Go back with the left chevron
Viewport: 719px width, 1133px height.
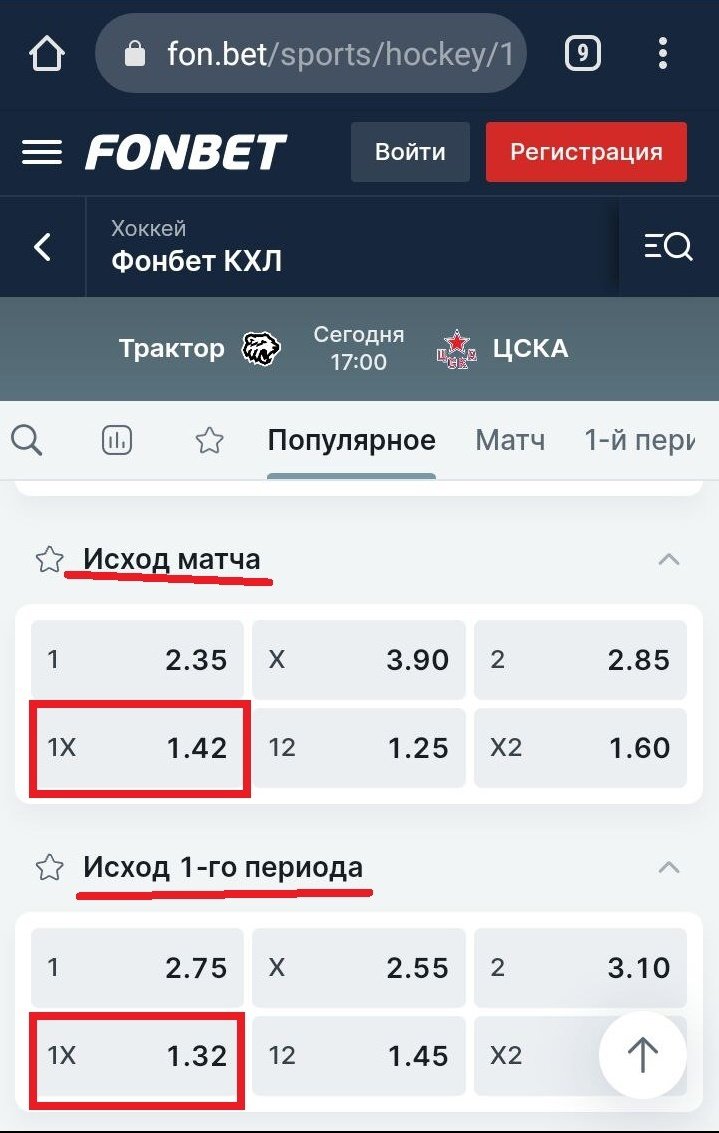42,247
